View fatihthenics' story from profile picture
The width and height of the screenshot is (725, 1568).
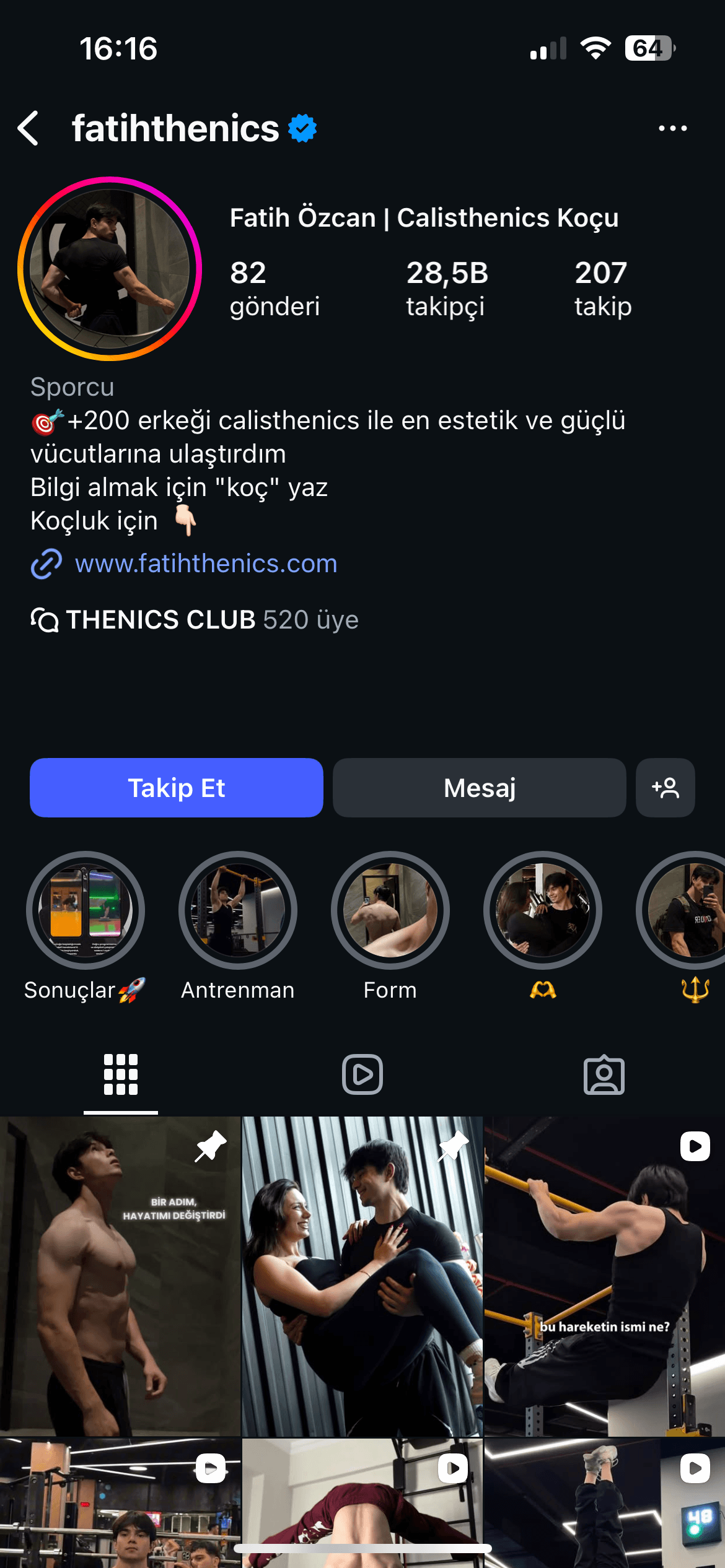click(110, 269)
